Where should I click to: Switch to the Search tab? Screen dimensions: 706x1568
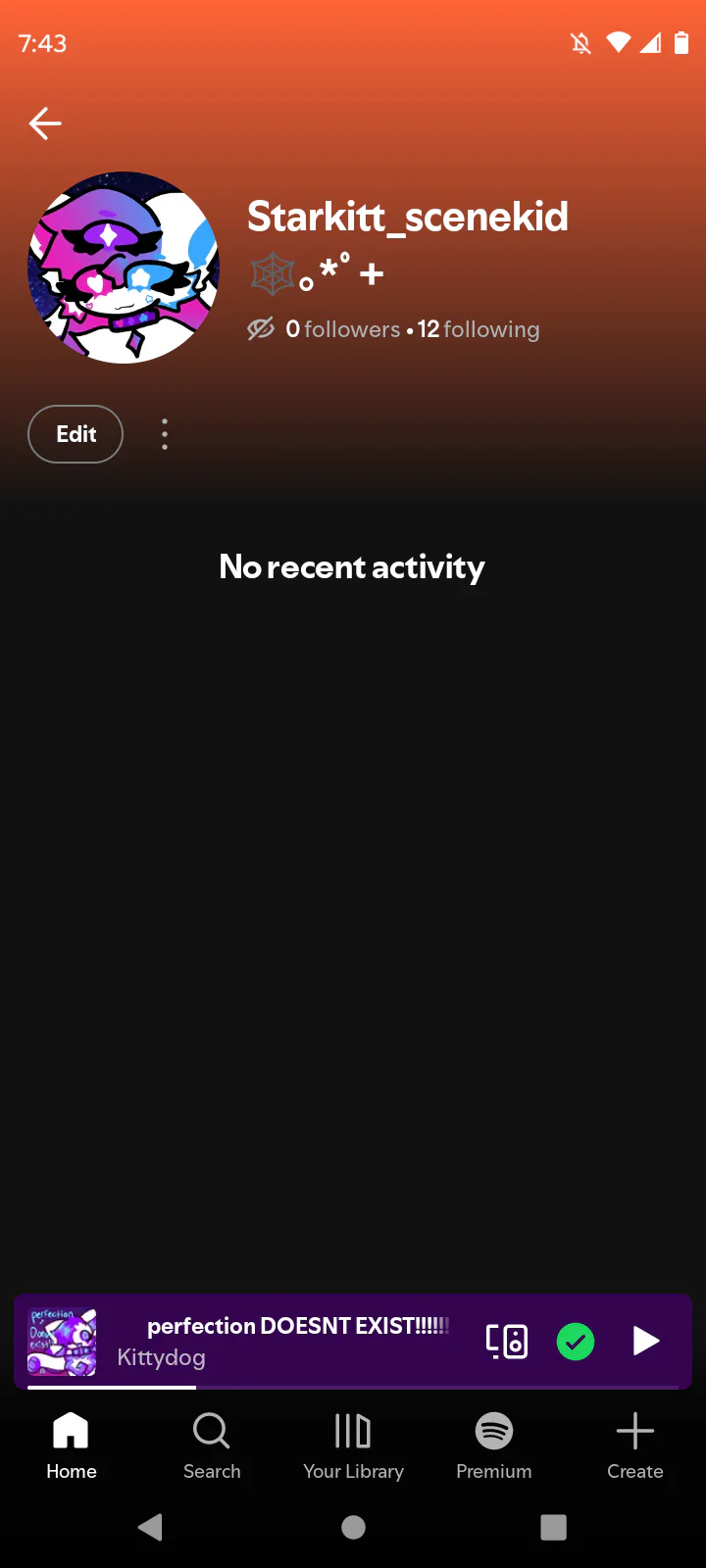click(212, 1445)
